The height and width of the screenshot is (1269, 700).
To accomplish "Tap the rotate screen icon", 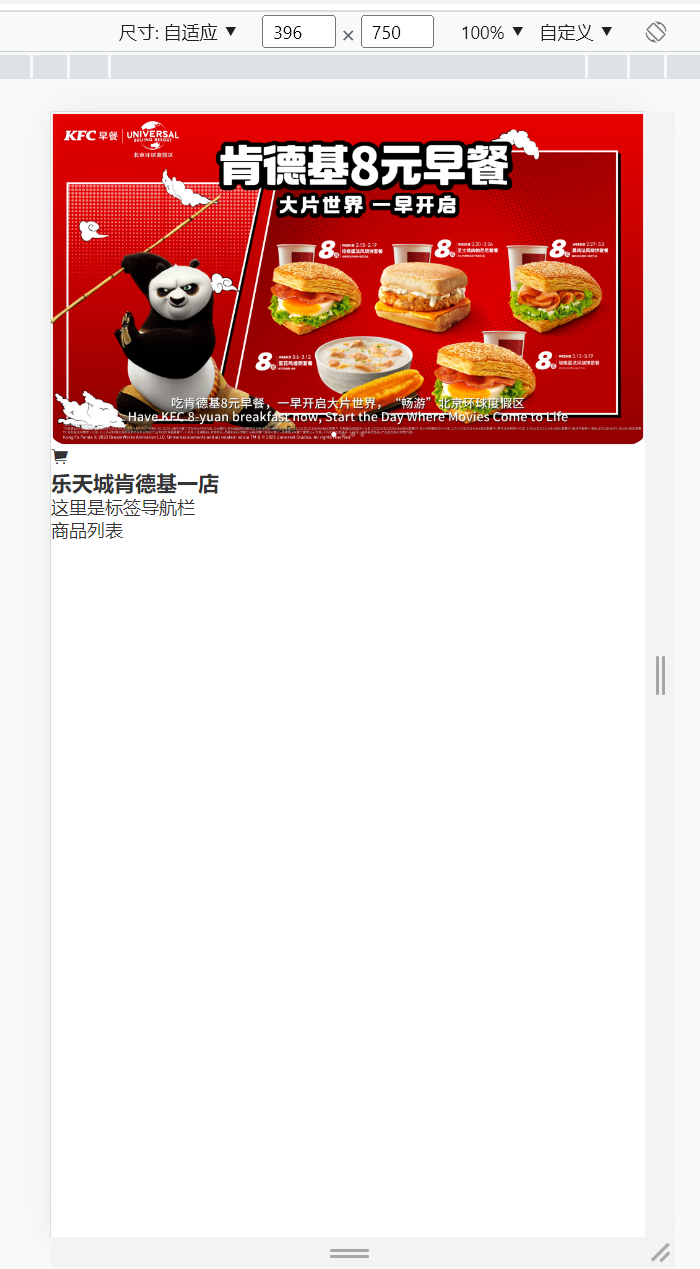I will point(656,32).
